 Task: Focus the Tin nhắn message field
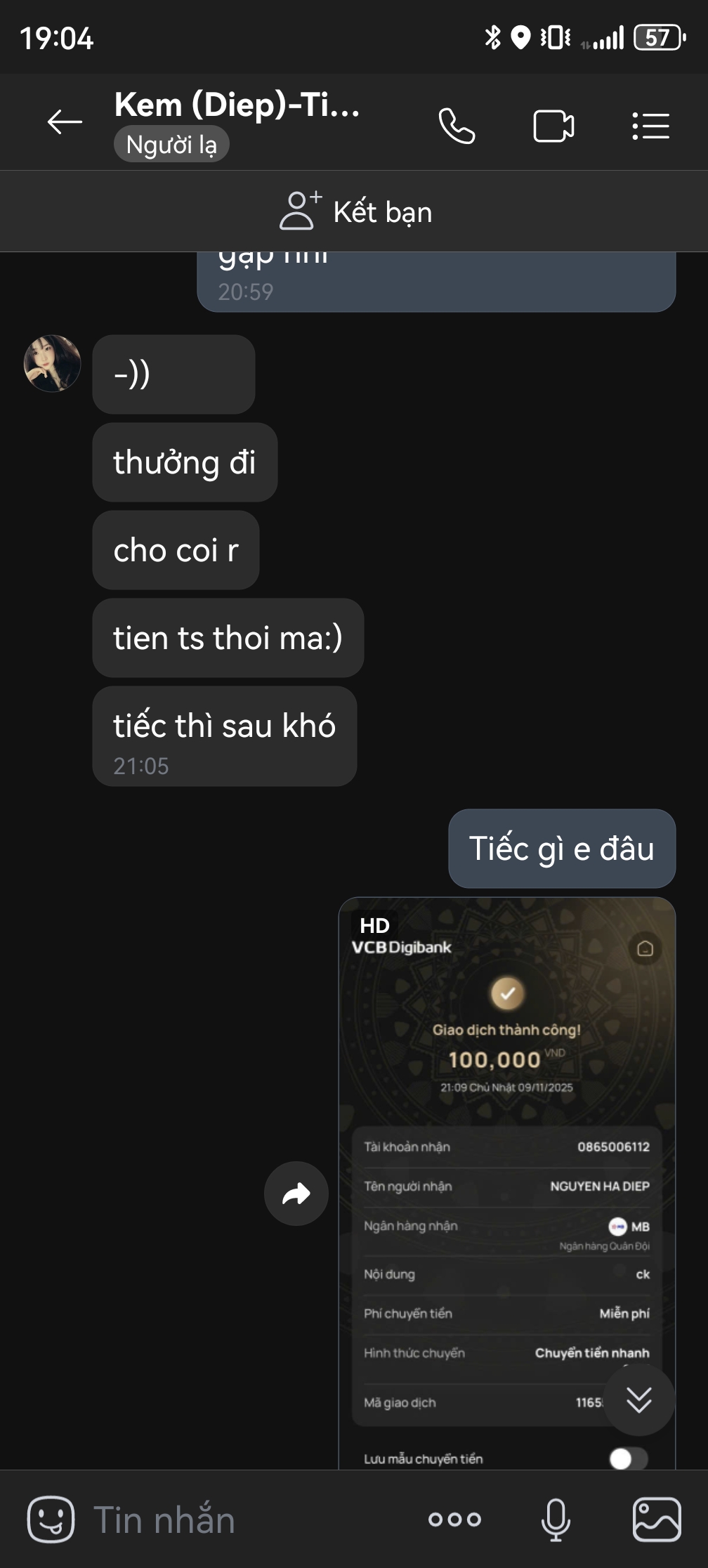(x=246, y=1520)
